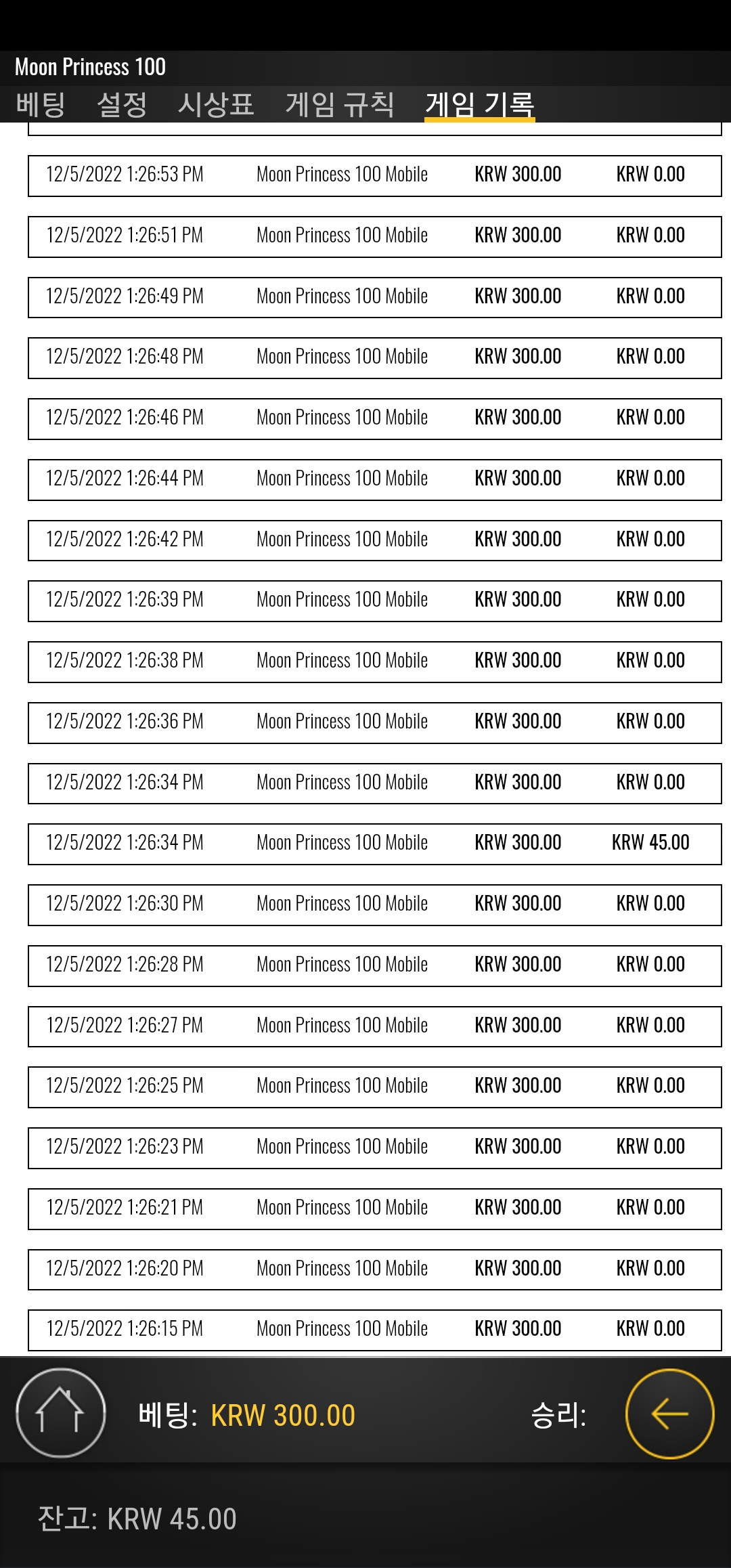The width and height of the screenshot is (731, 1568).
Task: Select the 게임 기록 tab
Action: click(480, 104)
